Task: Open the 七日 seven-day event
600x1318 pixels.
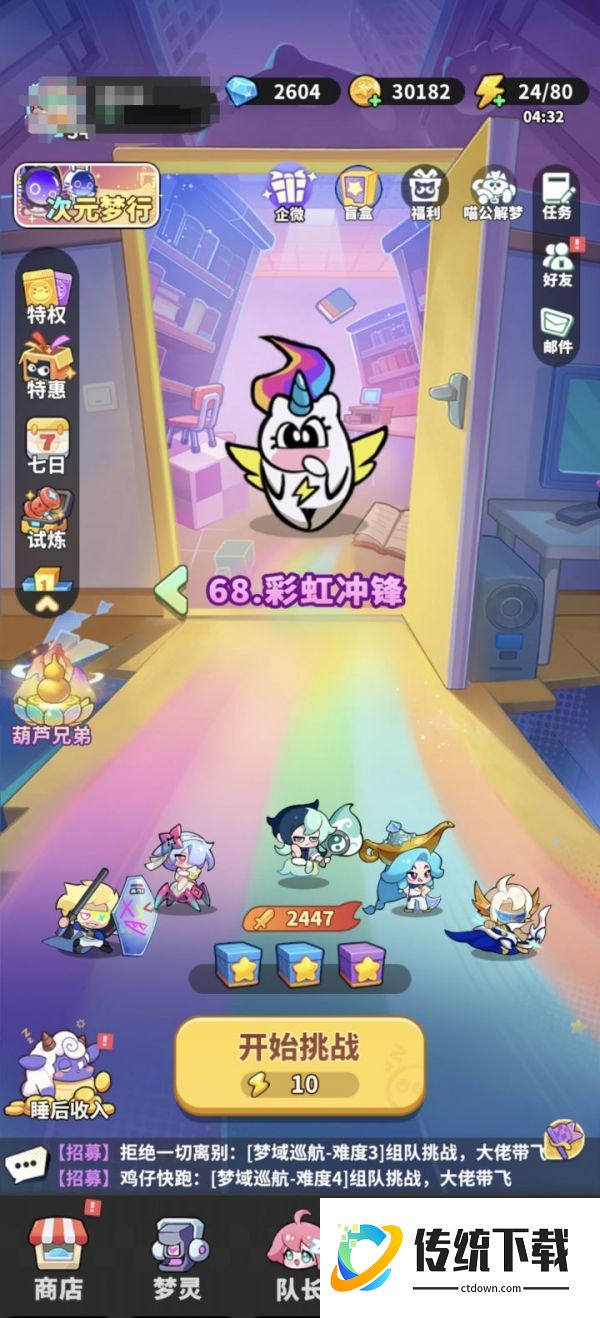Action: tap(46, 446)
